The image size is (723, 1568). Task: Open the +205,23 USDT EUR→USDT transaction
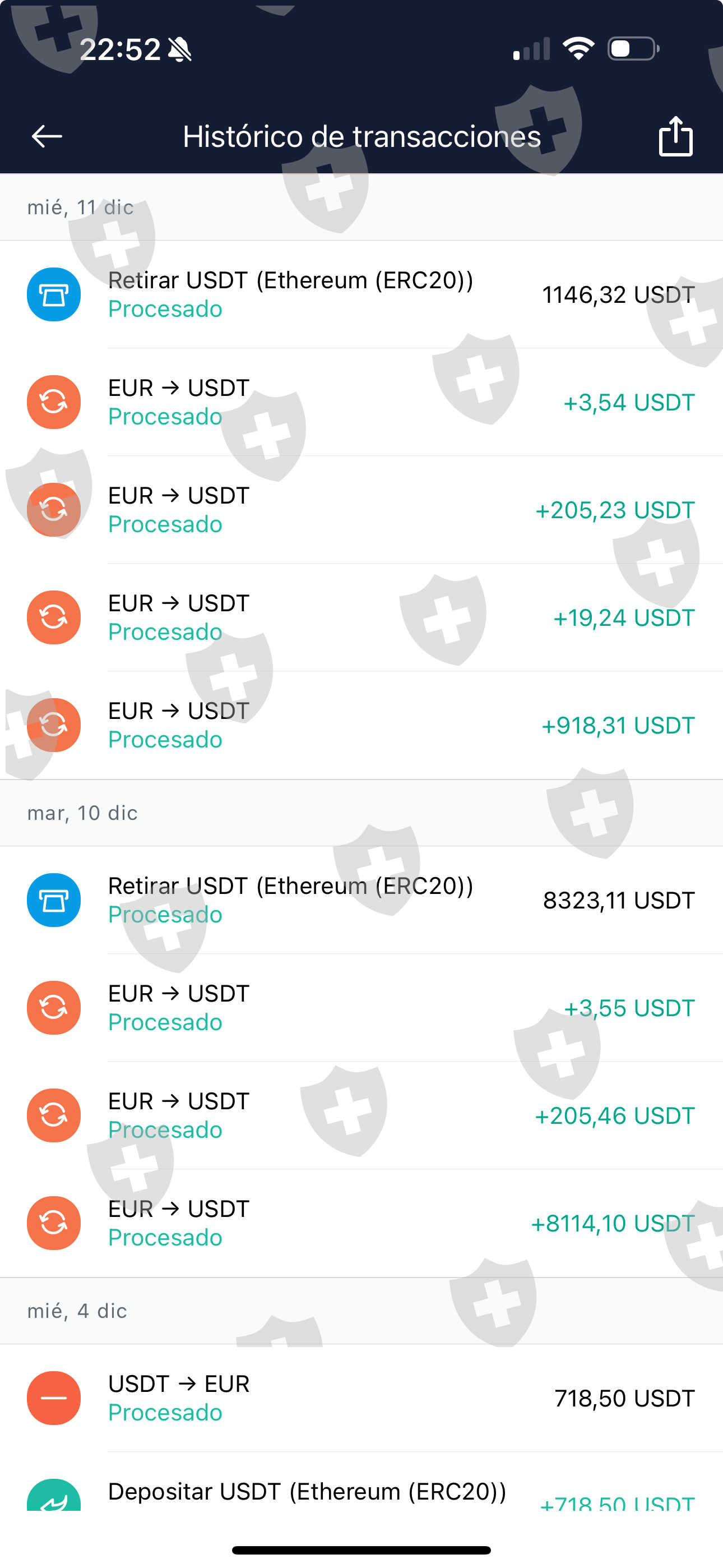pos(361,510)
